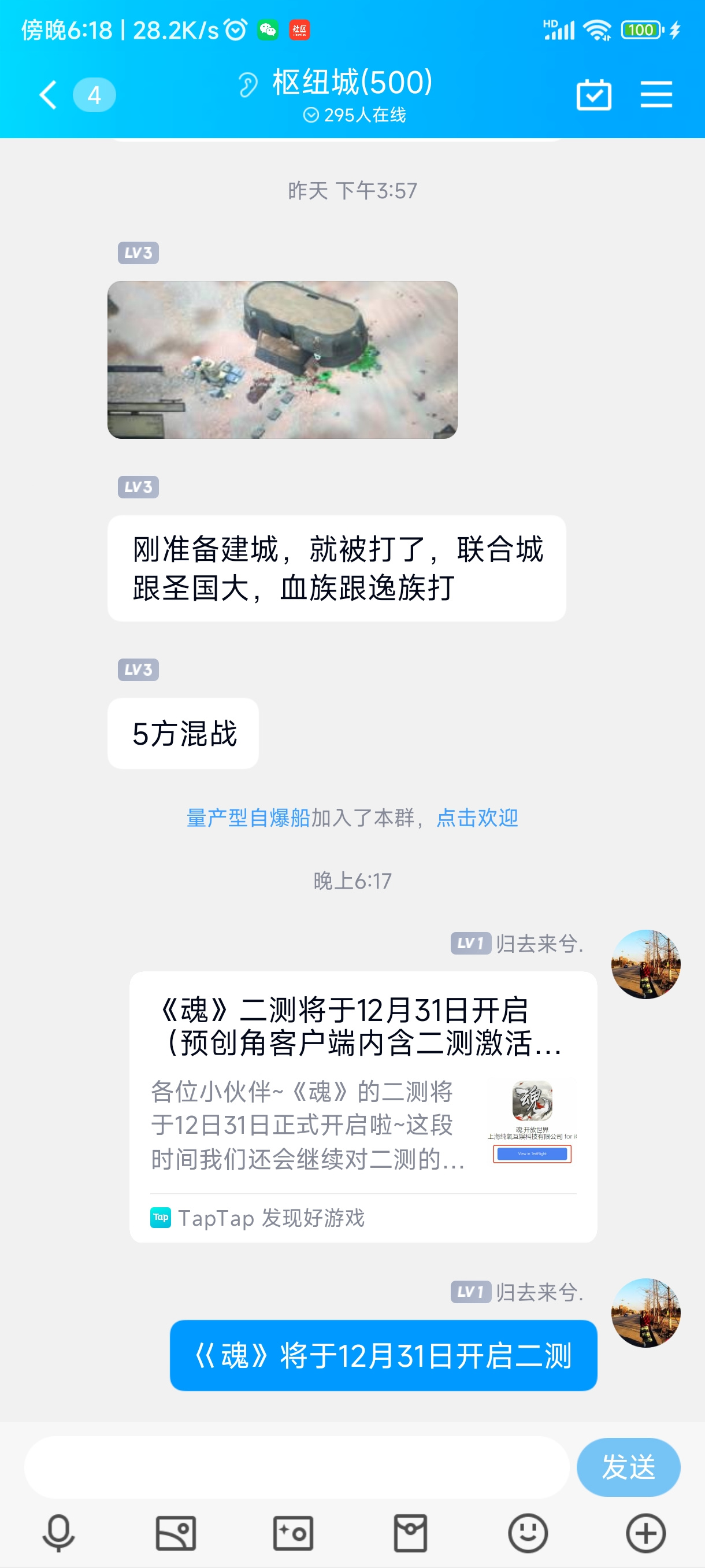Go back to the chat list

point(49,95)
